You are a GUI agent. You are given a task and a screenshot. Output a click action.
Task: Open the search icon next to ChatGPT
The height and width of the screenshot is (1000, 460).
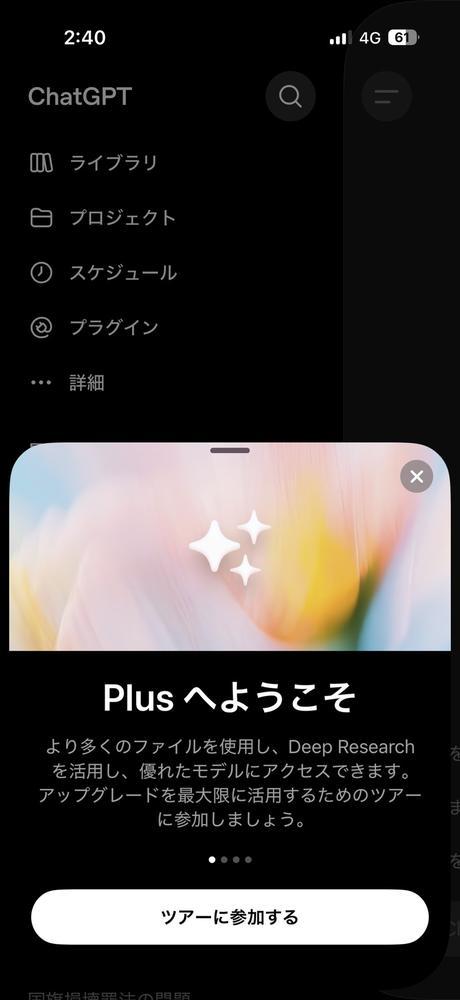coord(290,96)
